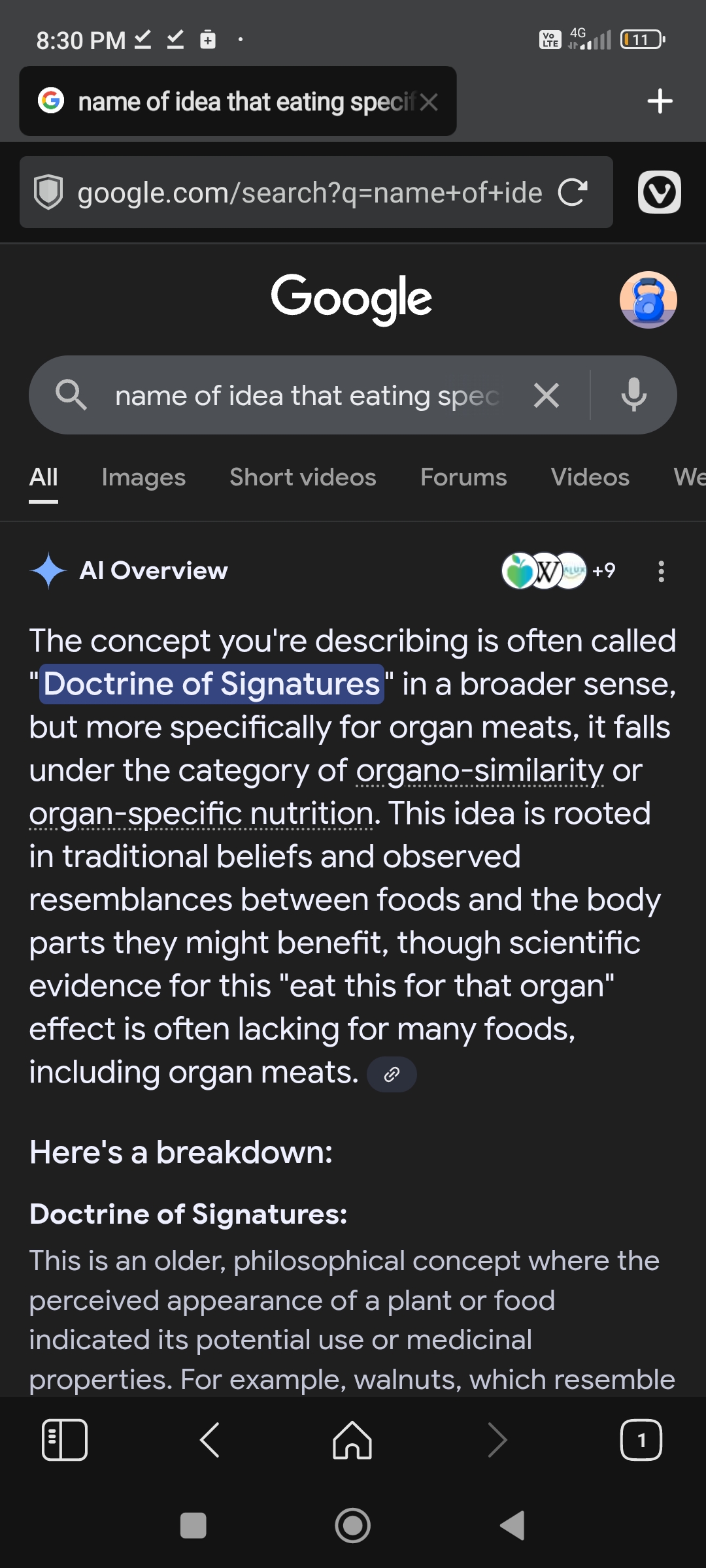Switch to the Videos tab
This screenshot has height=1568, width=706.
pos(590,478)
